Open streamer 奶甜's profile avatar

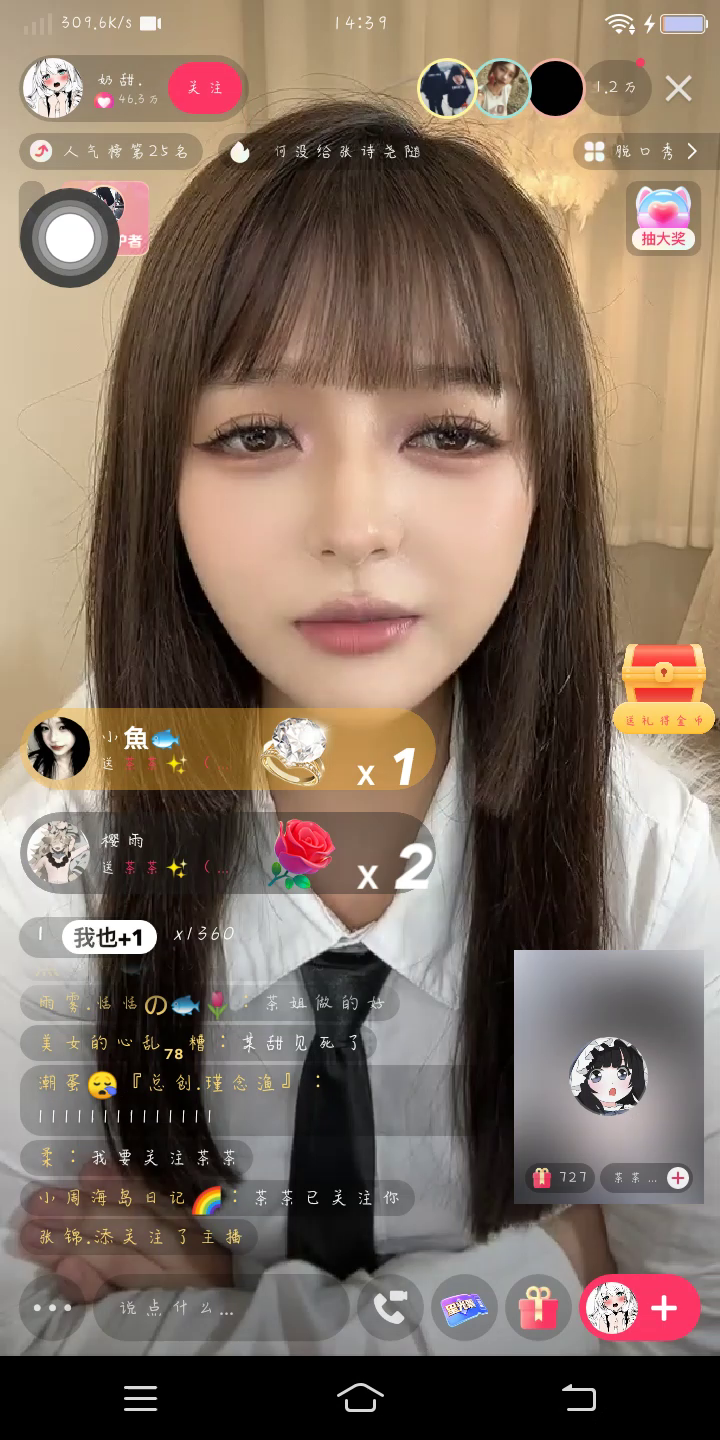53,88
